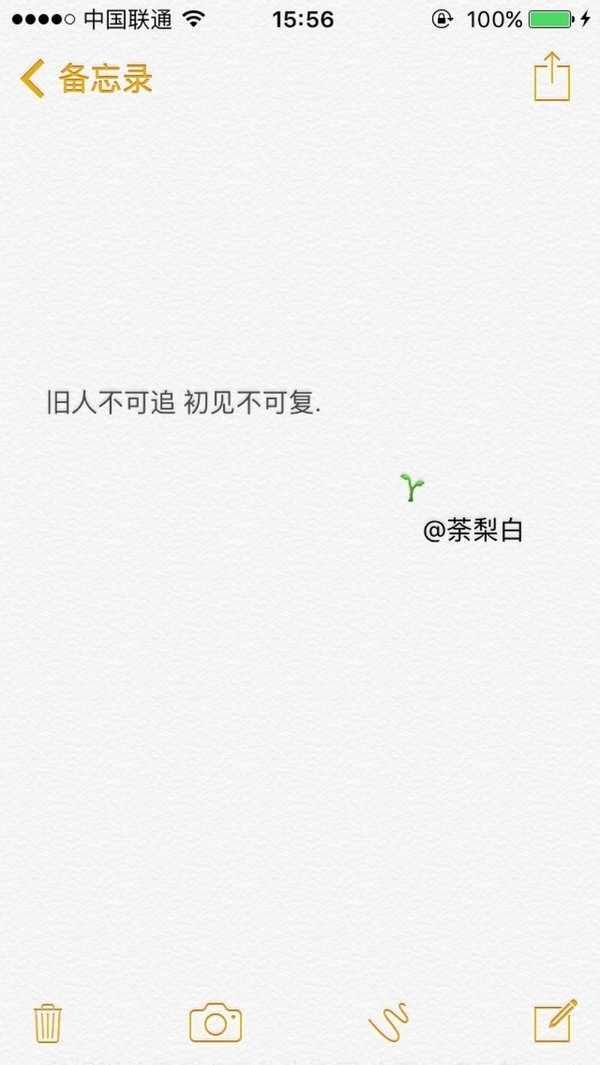
Task: Go back to the 备忘录 list
Action: (x=86, y=79)
